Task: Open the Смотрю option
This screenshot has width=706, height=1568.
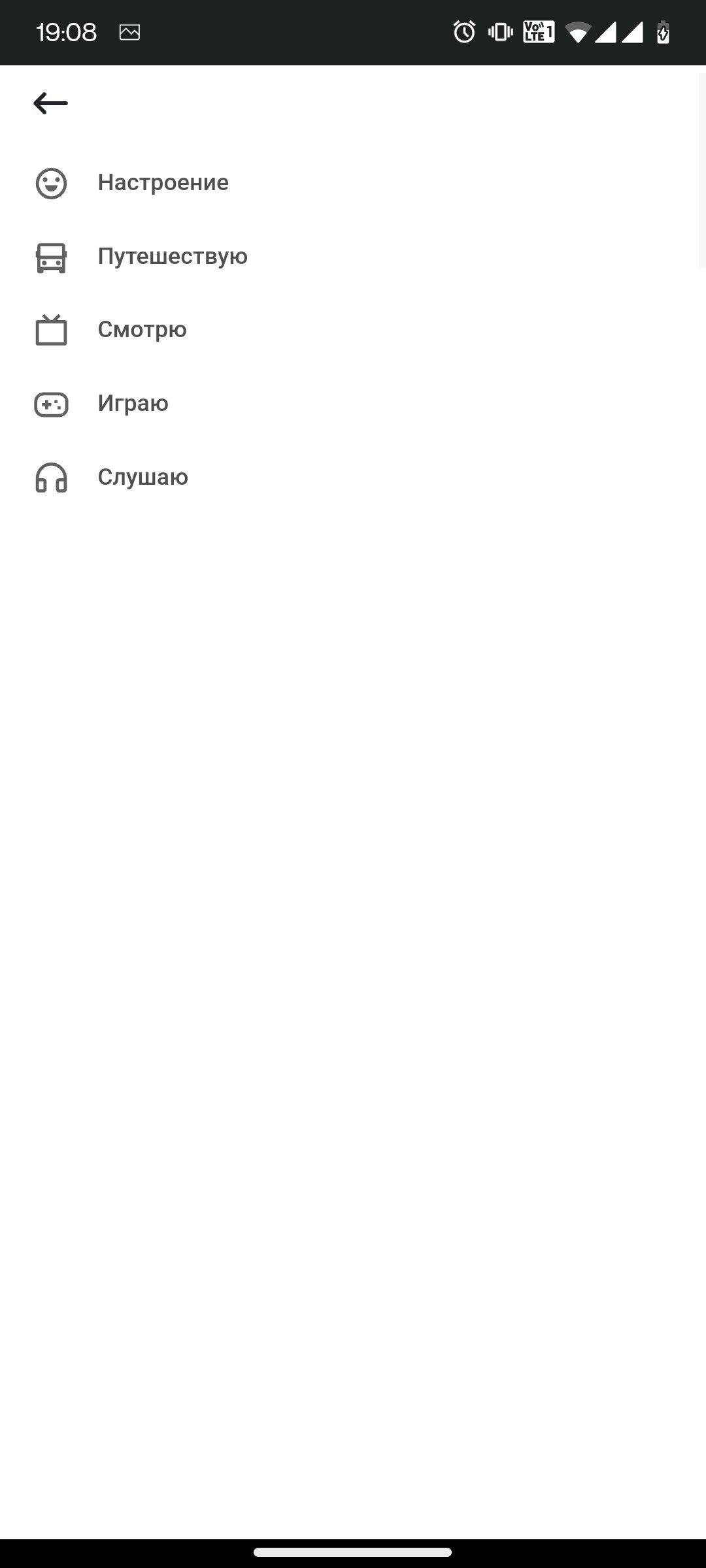Action: [x=353, y=330]
